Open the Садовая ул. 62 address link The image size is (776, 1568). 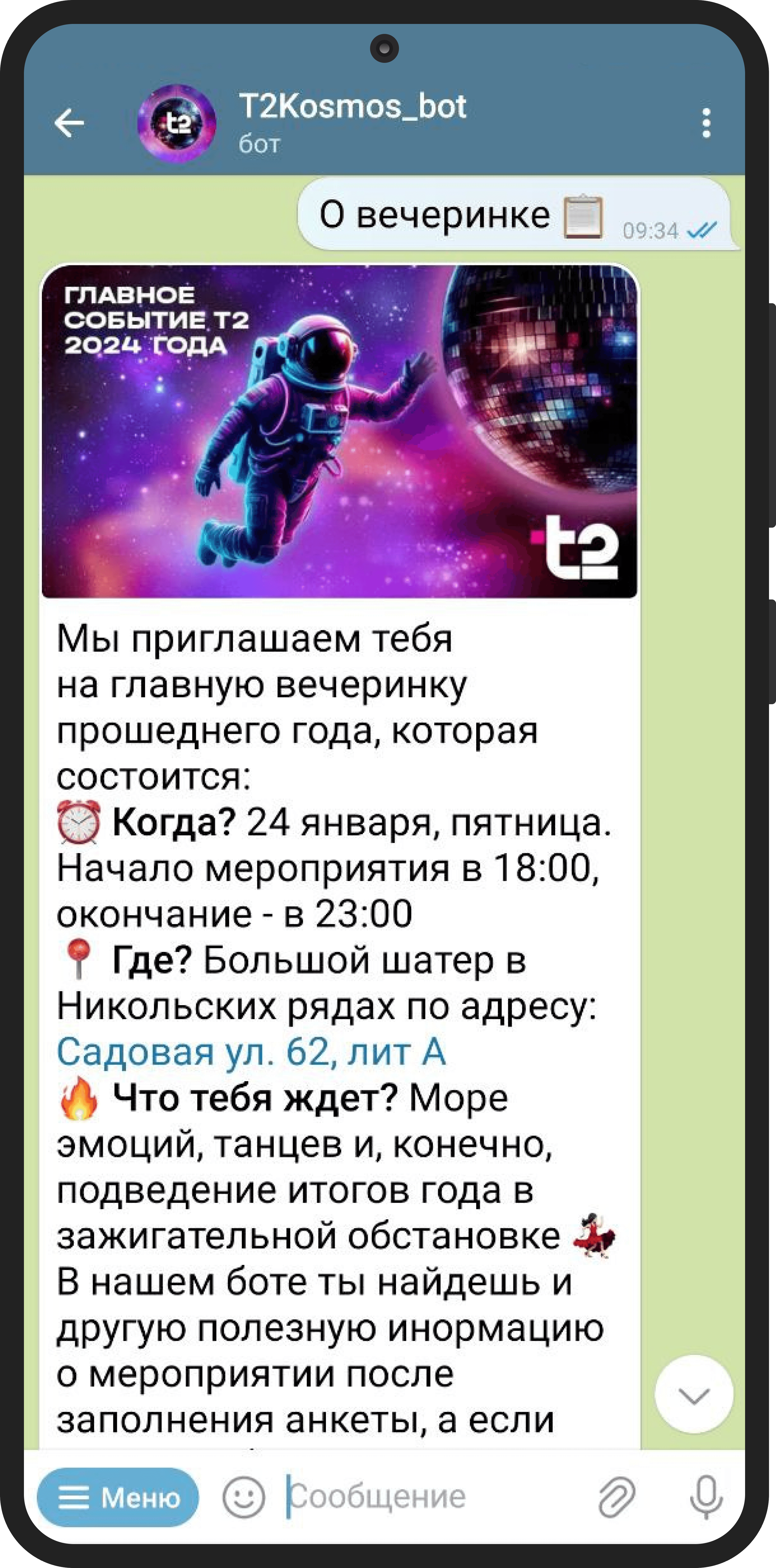point(251,1051)
